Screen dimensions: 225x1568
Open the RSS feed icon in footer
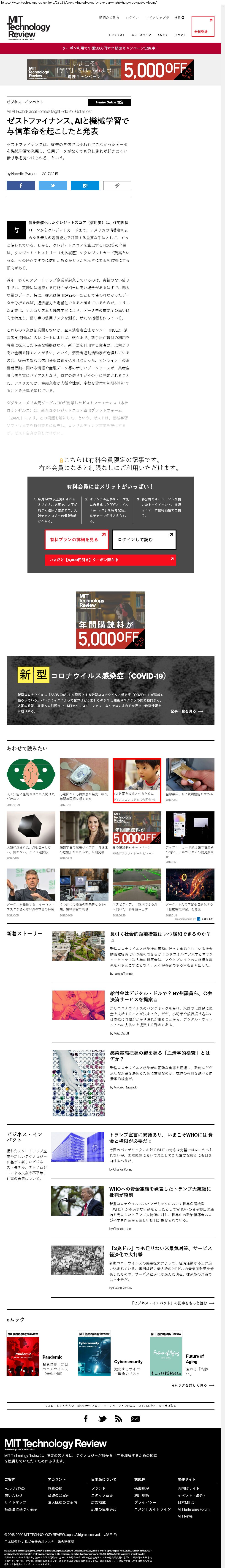pos(119,1419)
